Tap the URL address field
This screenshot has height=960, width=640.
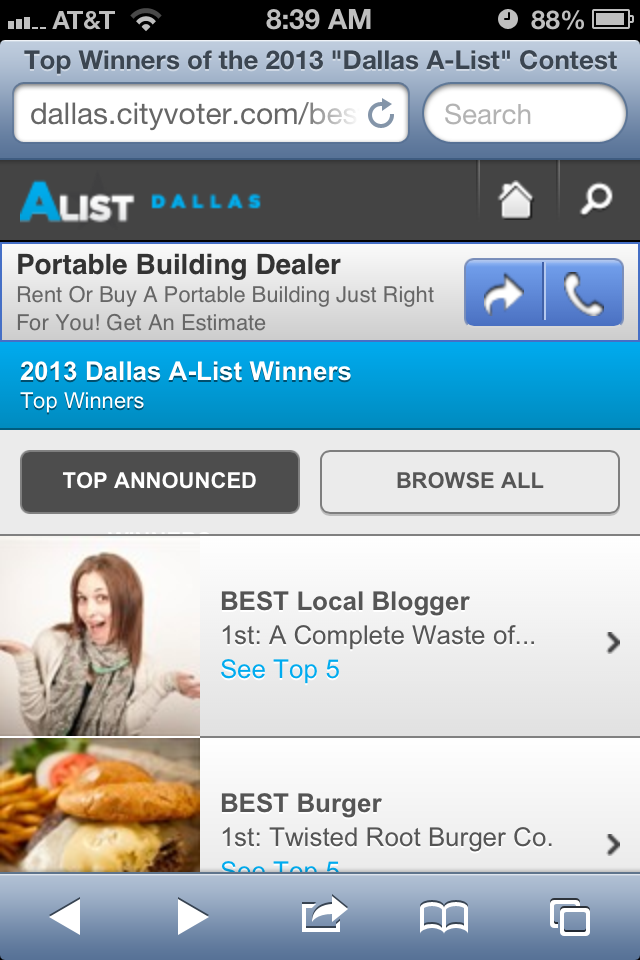point(190,115)
